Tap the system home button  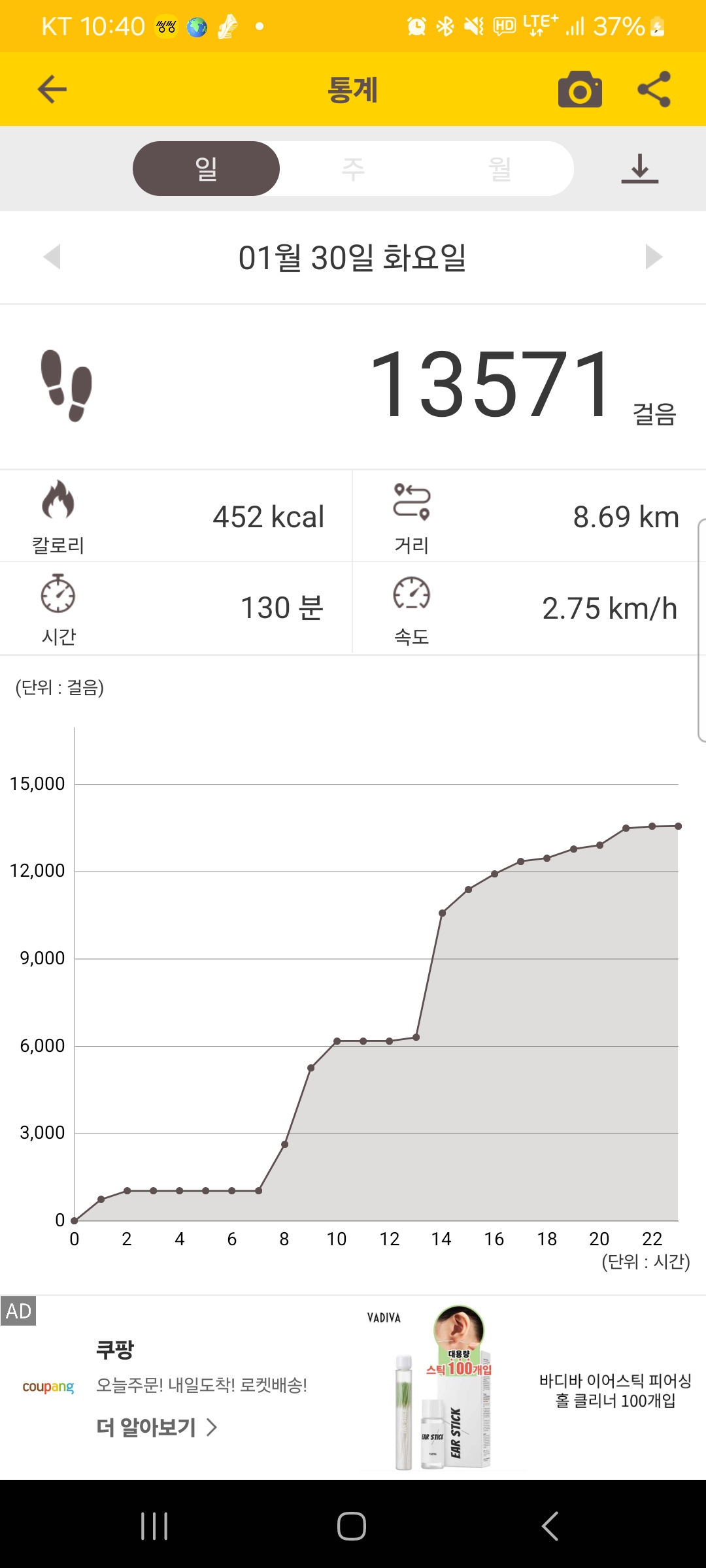352,1526
